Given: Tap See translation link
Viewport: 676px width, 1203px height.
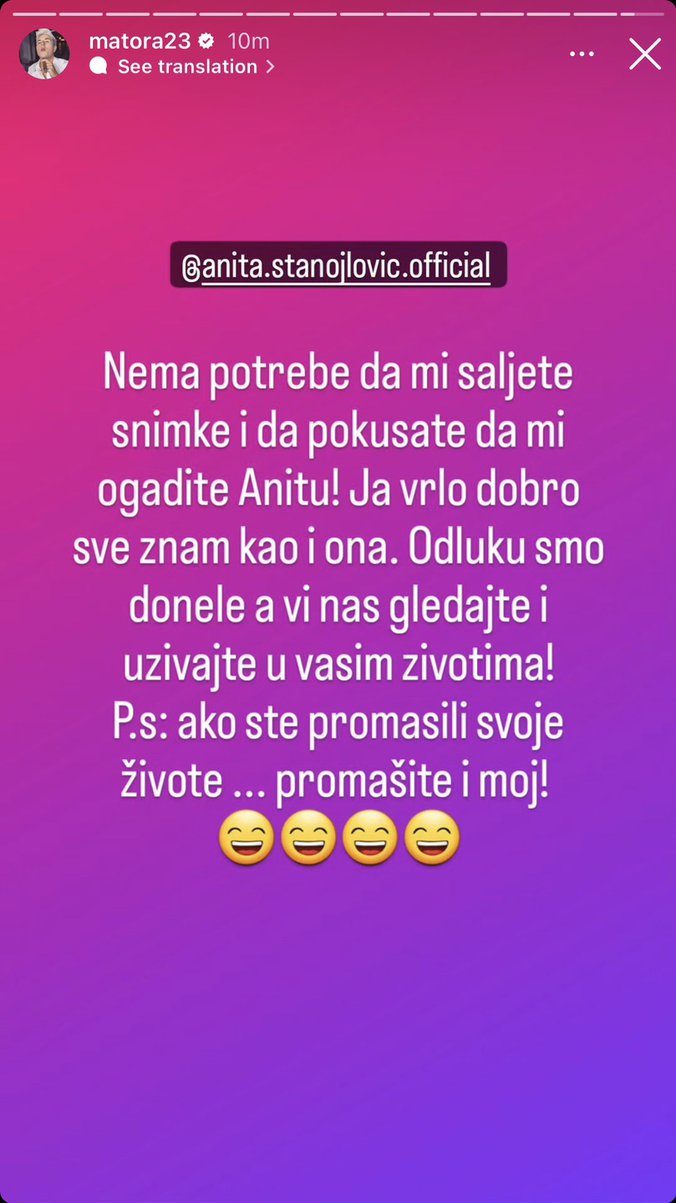Looking at the screenshot, I should coord(187,67).
